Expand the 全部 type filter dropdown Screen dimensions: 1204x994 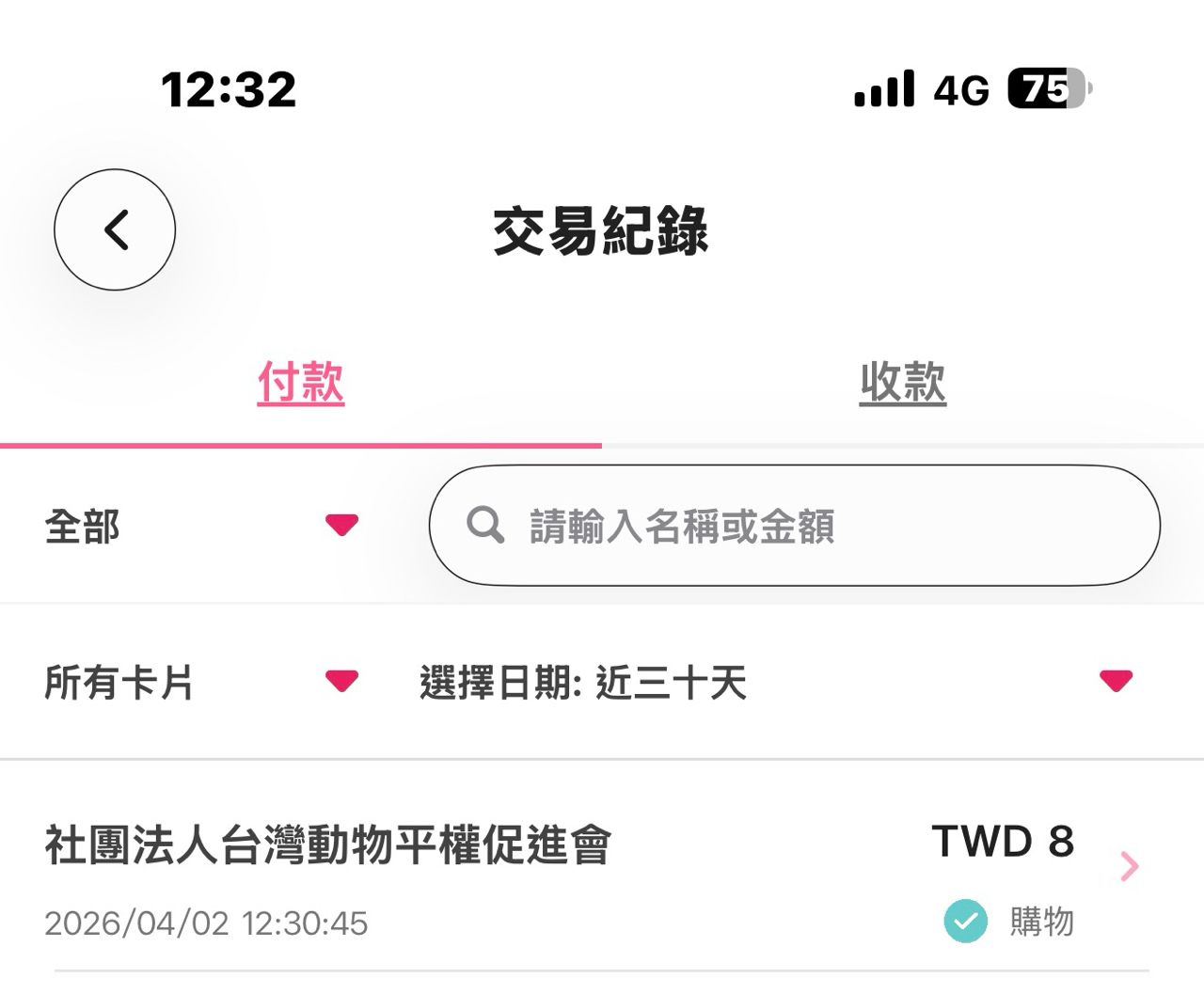(x=200, y=526)
